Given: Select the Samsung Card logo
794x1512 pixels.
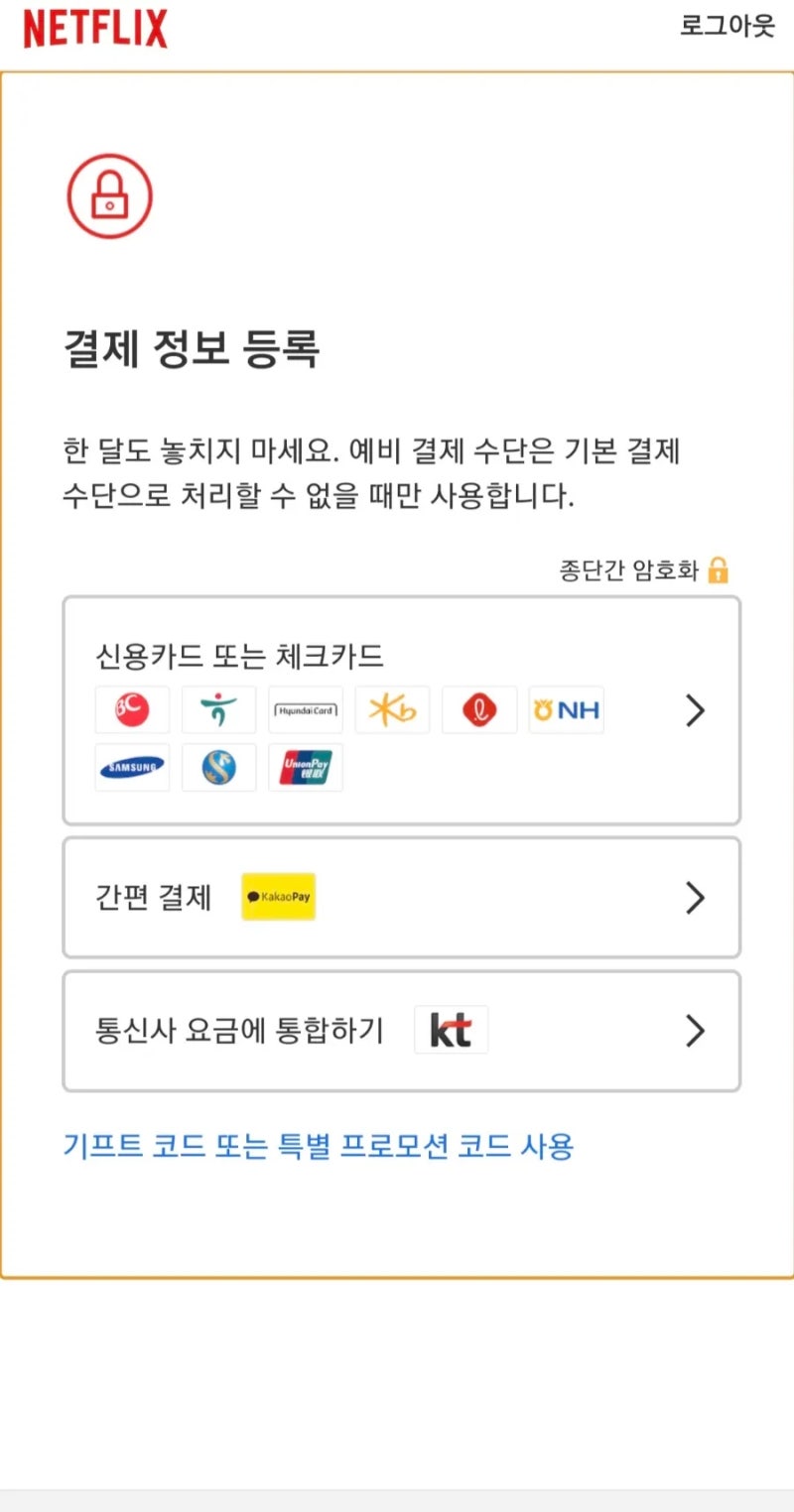Looking at the screenshot, I should click(132, 767).
